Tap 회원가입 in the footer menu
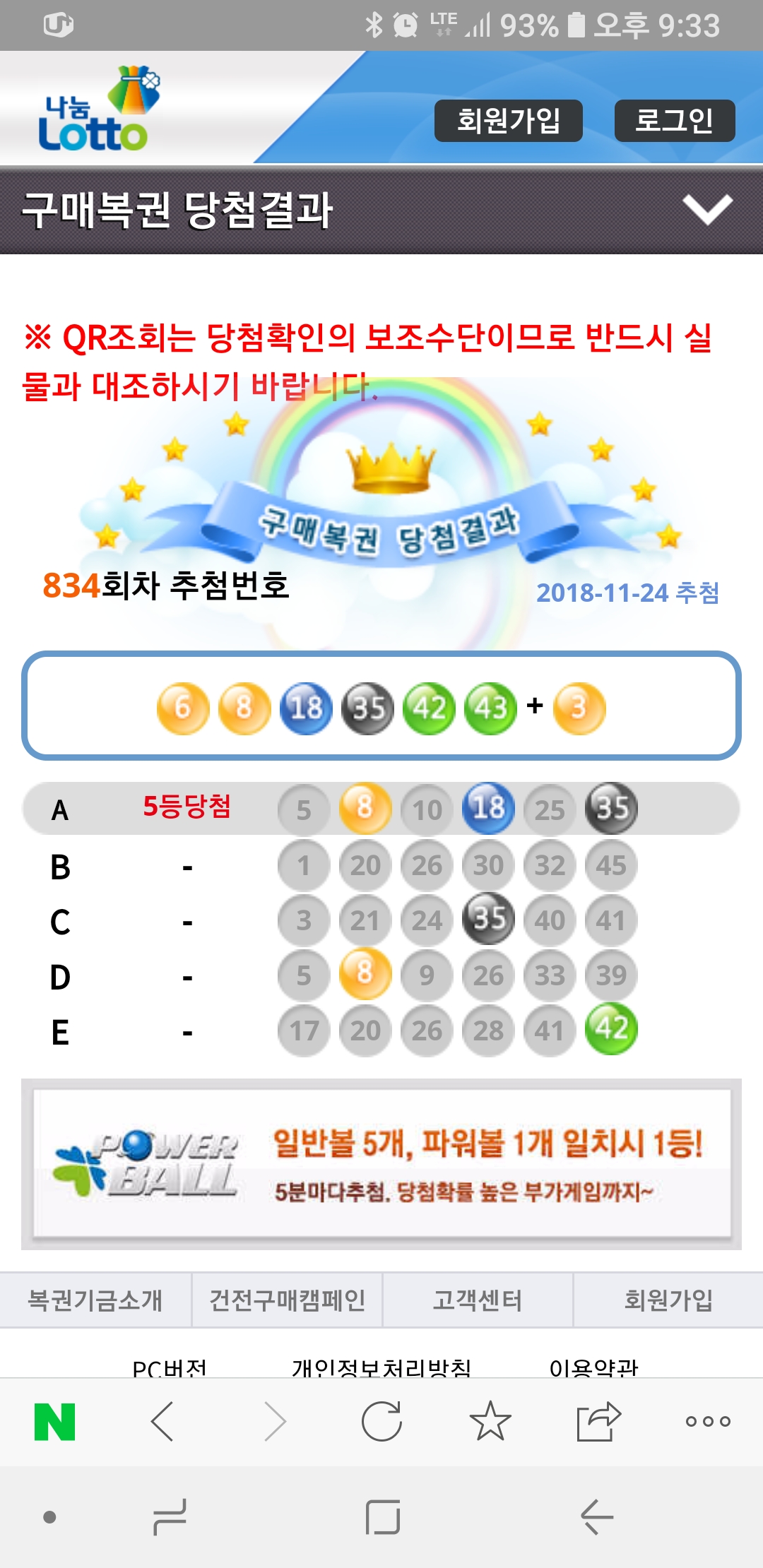This screenshot has width=763, height=1568. (x=668, y=1300)
